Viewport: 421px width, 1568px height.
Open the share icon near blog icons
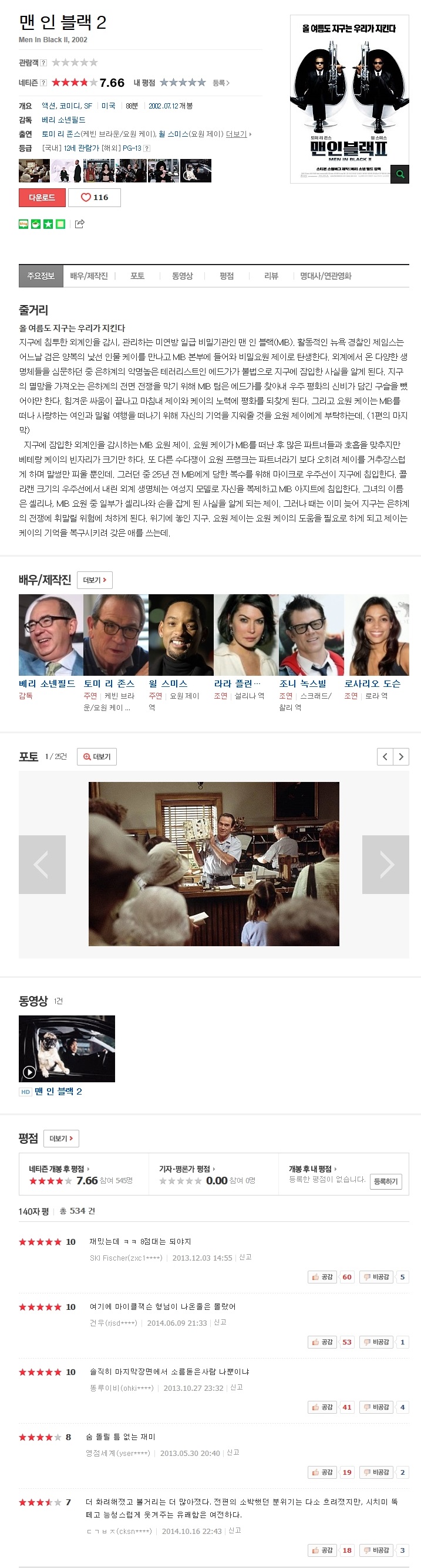coord(79,224)
